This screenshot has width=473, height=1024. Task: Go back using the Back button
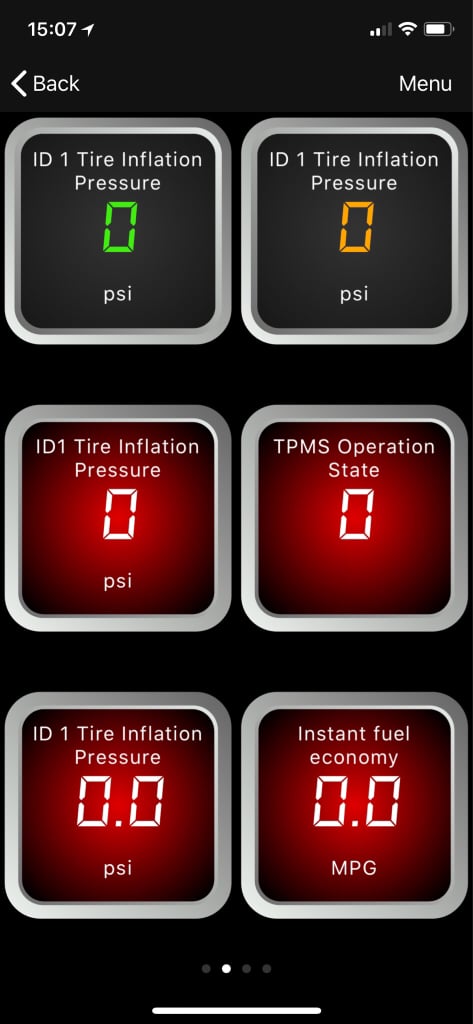pyautogui.click(x=45, y=84)
